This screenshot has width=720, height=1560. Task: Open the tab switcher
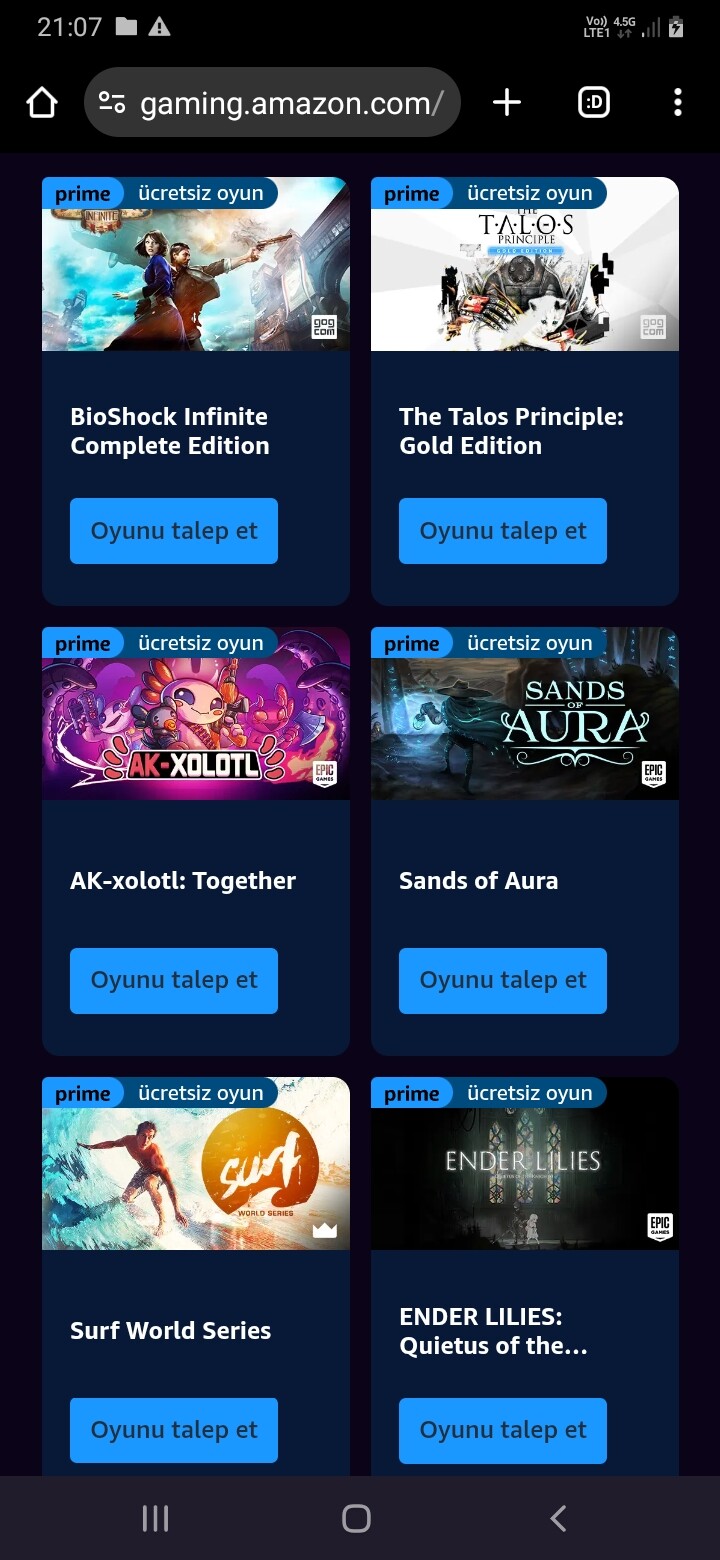tap(594, 102)
